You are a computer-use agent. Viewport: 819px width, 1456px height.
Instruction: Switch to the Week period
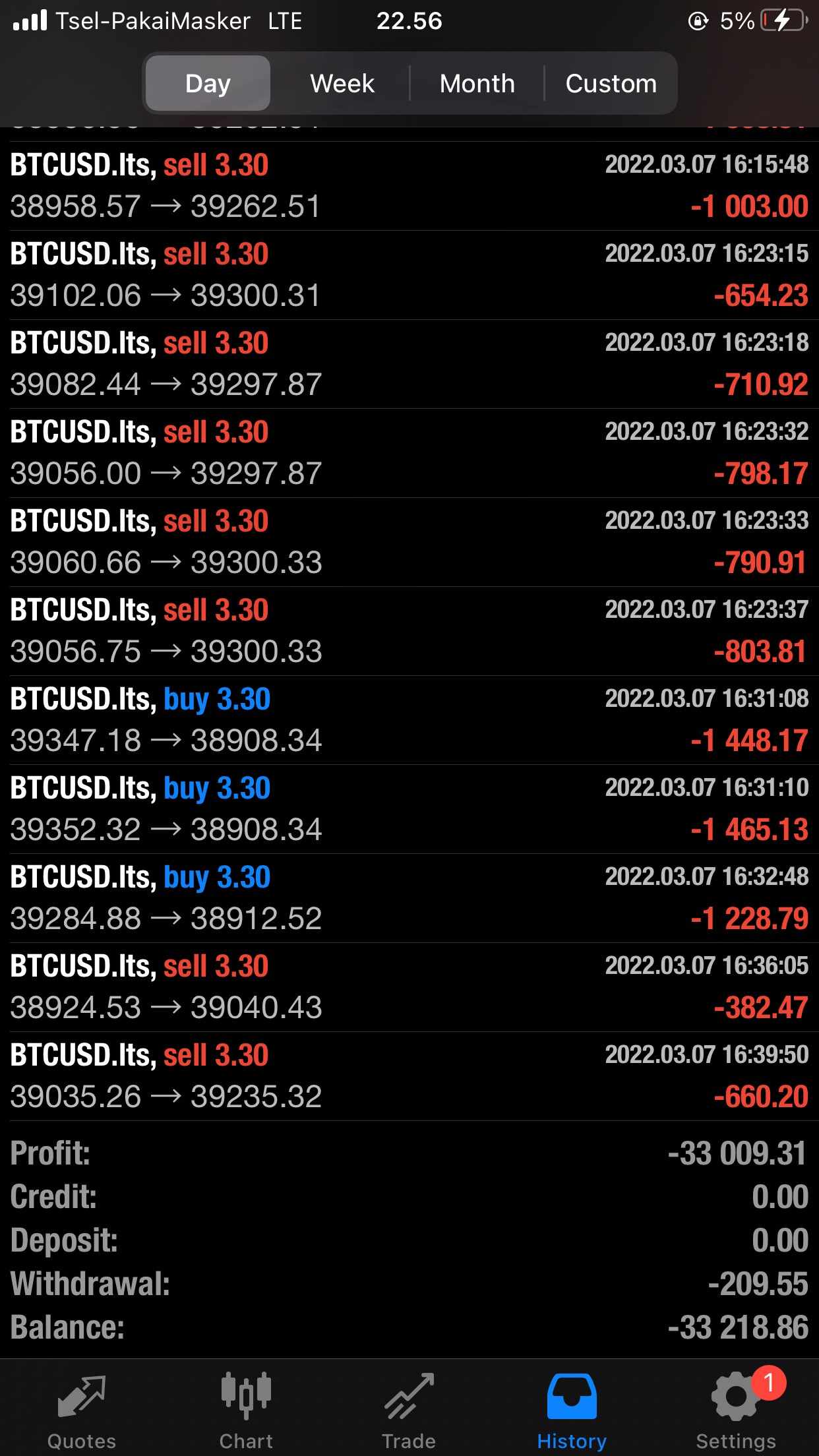click(x=342, y=83)
